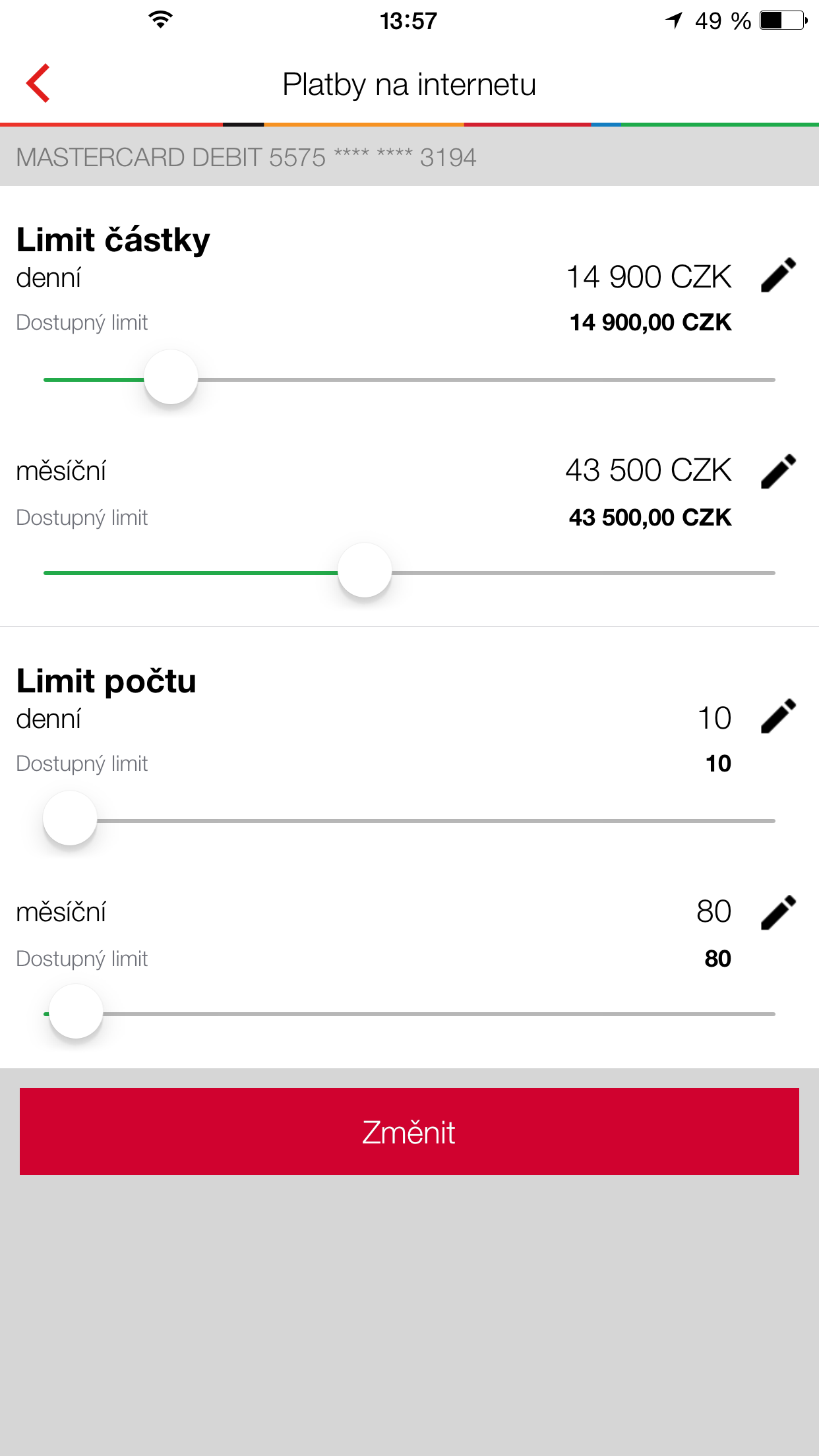This screenshot has height=1456, width=819.
Task: Confirm changes with the Změnit button
Action: [409, 1132]
